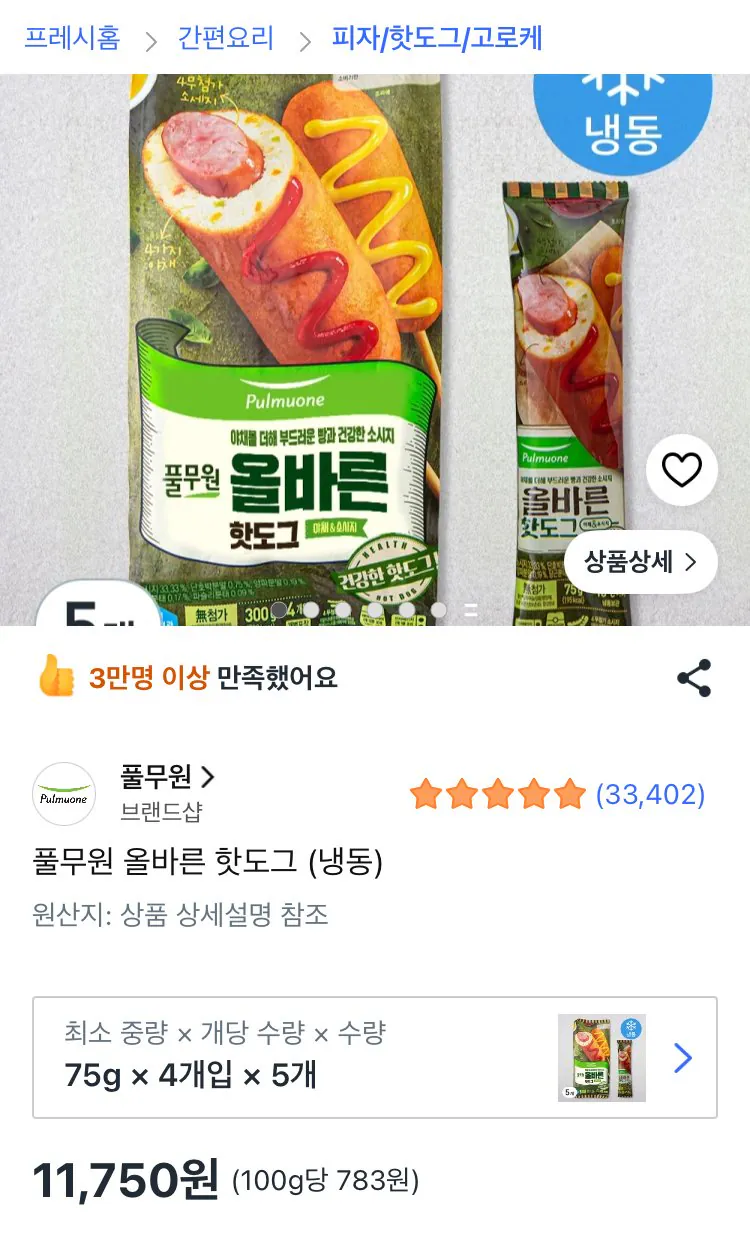
Task: Tap the heart to add to wishlist
Action: pos(683,468)
